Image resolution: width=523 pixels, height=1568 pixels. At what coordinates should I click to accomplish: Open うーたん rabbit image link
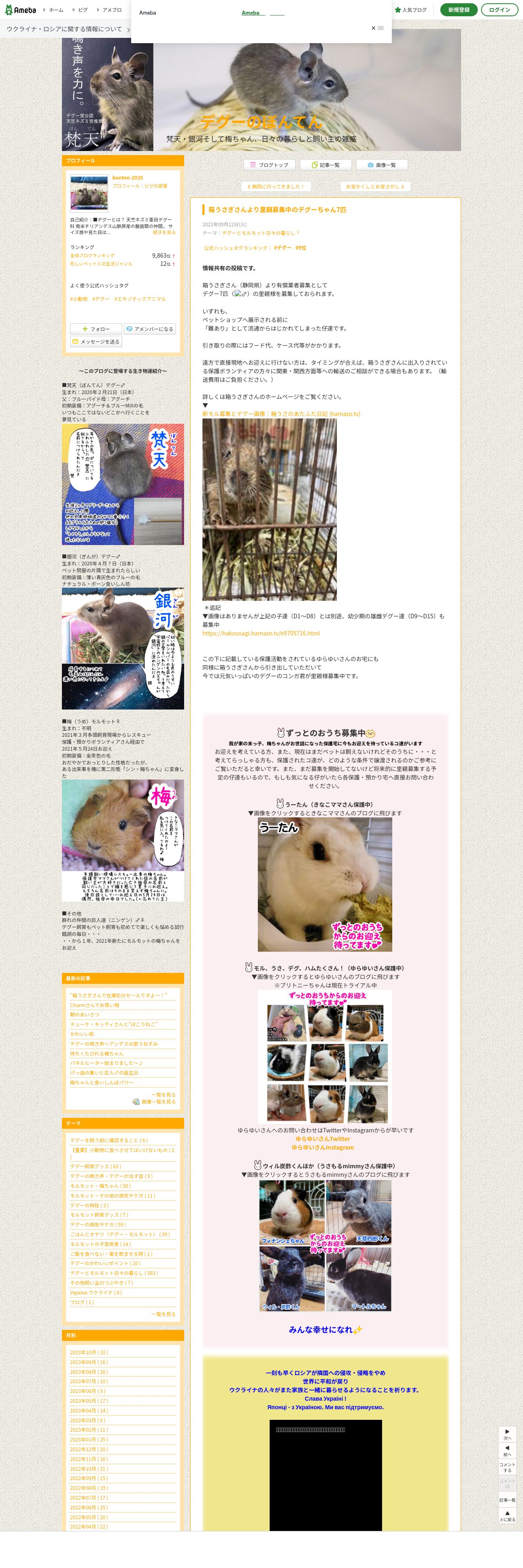325,884
